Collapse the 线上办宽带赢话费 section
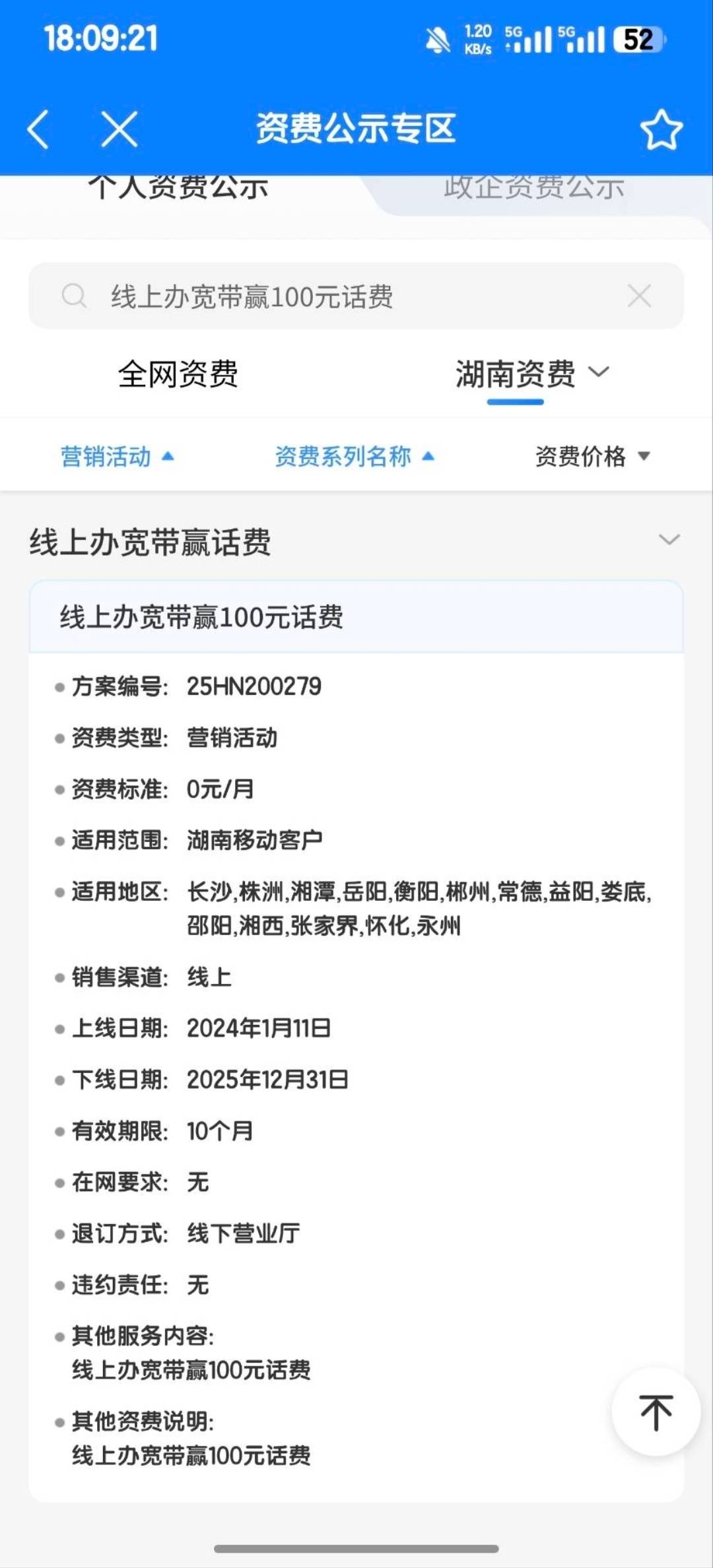Image resolution: width=713 pixels, height=1568 pixels. [669, 540]
